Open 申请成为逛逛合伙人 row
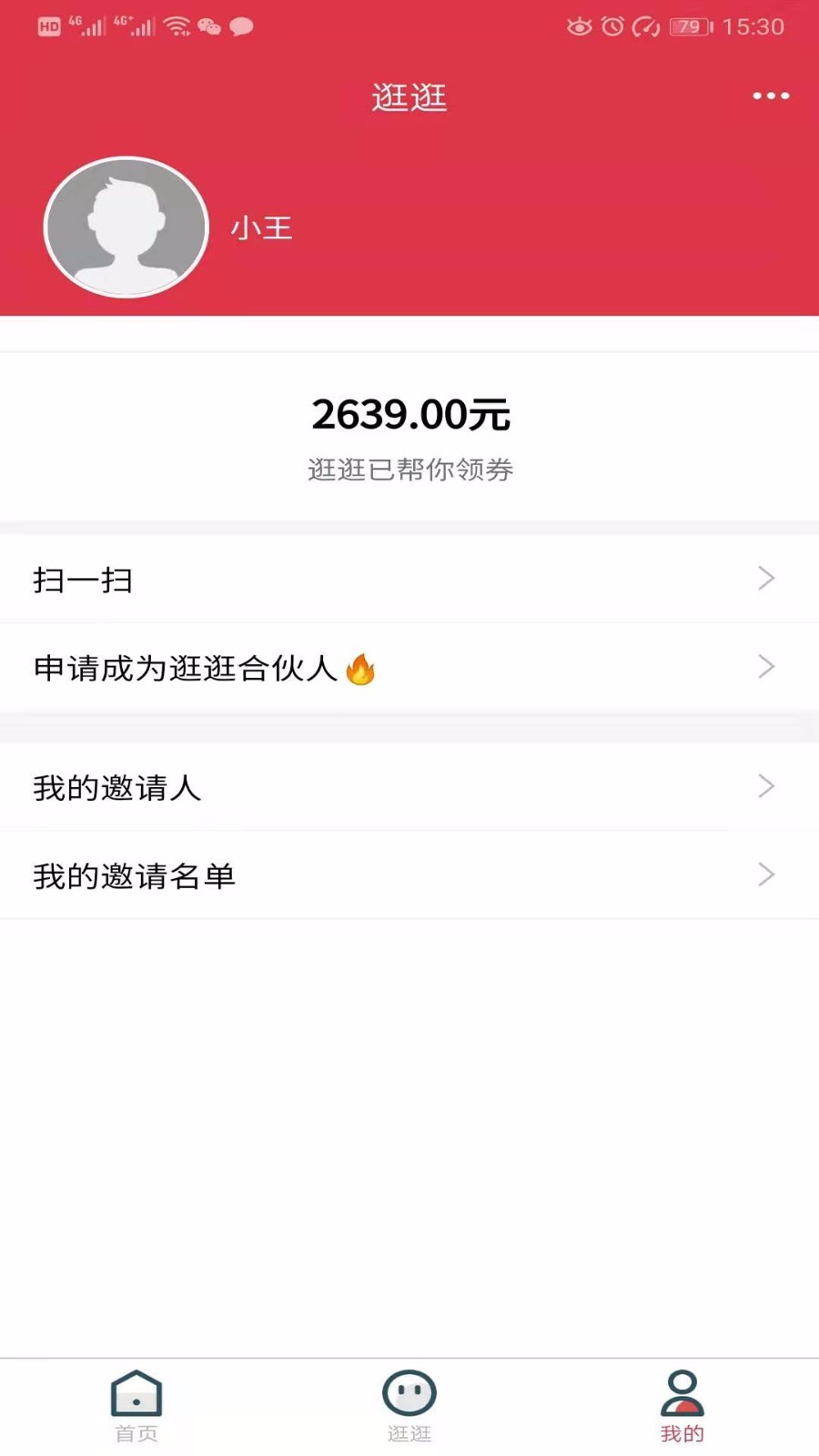 pos(409,667)
